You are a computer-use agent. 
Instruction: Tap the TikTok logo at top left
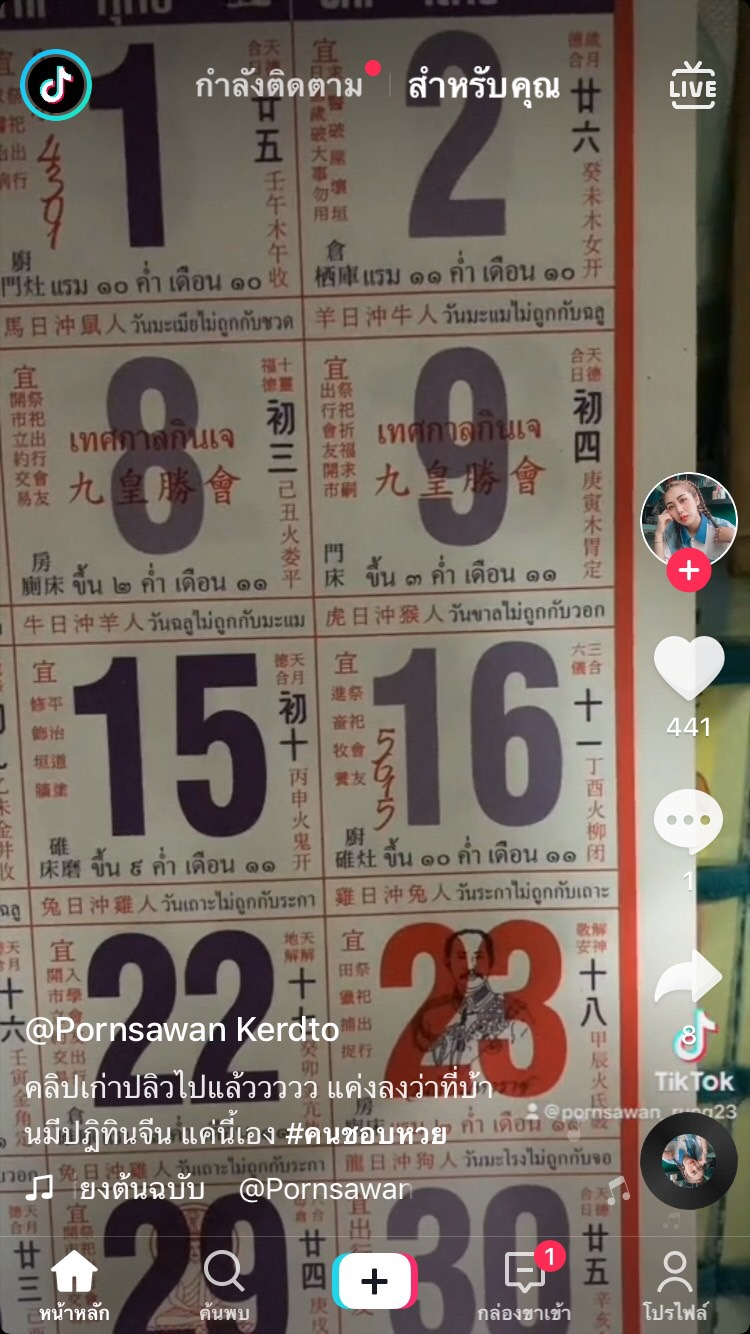56,85
